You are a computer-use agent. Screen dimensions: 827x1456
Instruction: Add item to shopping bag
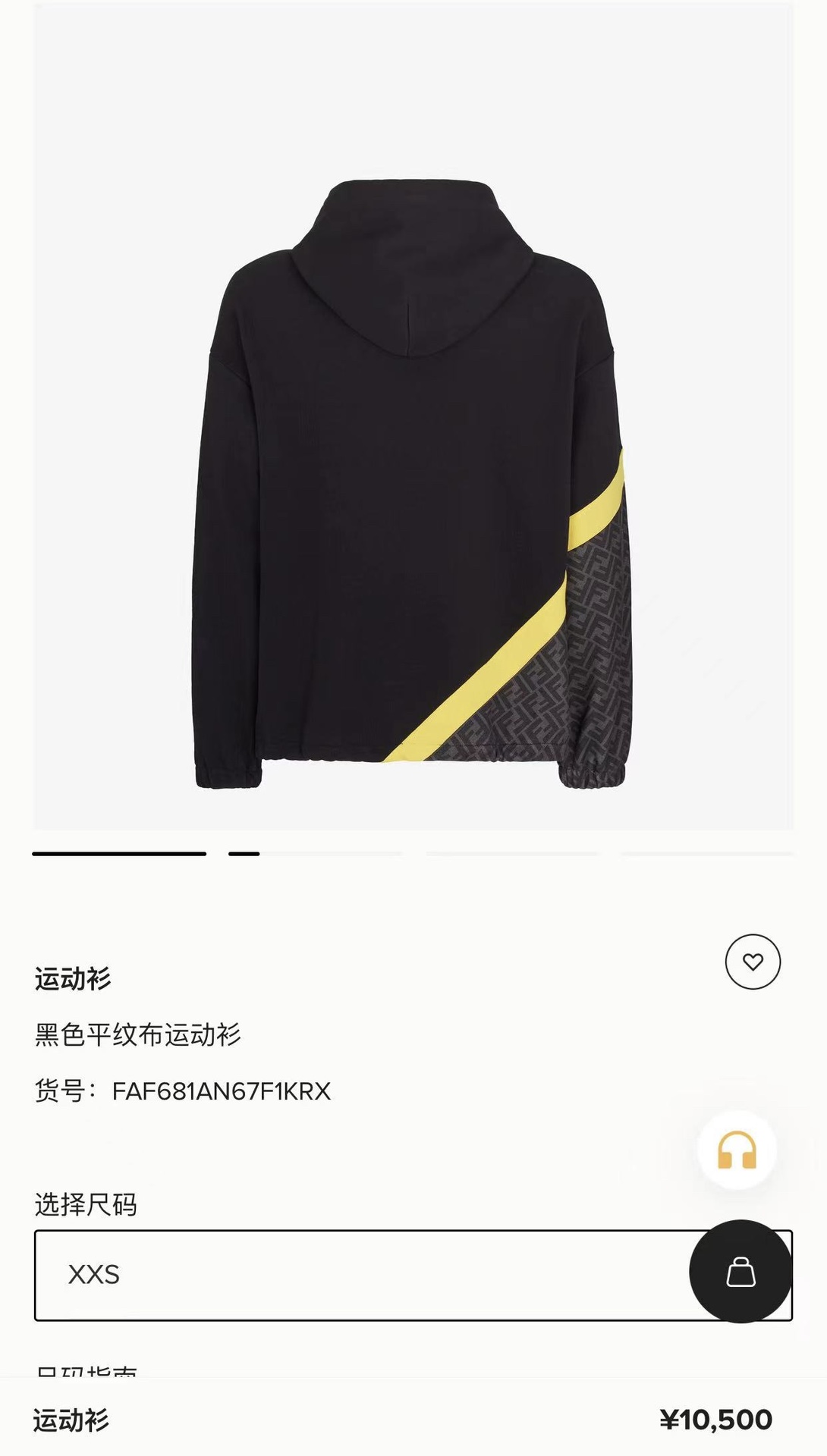pos(741,1272)
